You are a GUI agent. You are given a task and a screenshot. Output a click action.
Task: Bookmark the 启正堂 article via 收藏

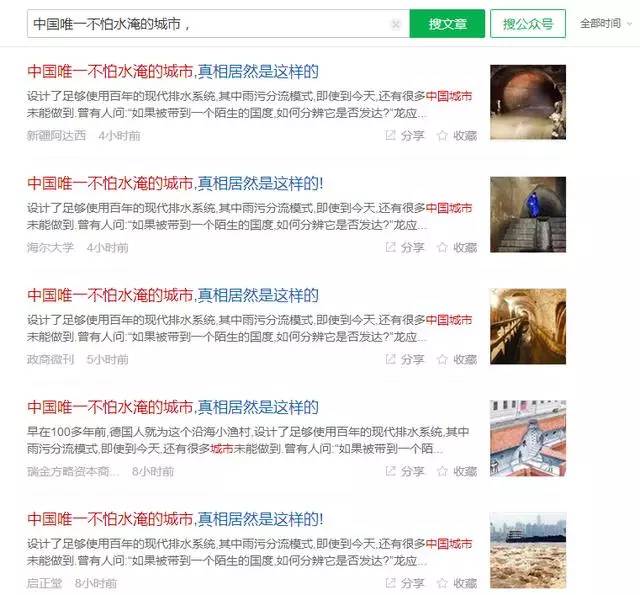456,583
